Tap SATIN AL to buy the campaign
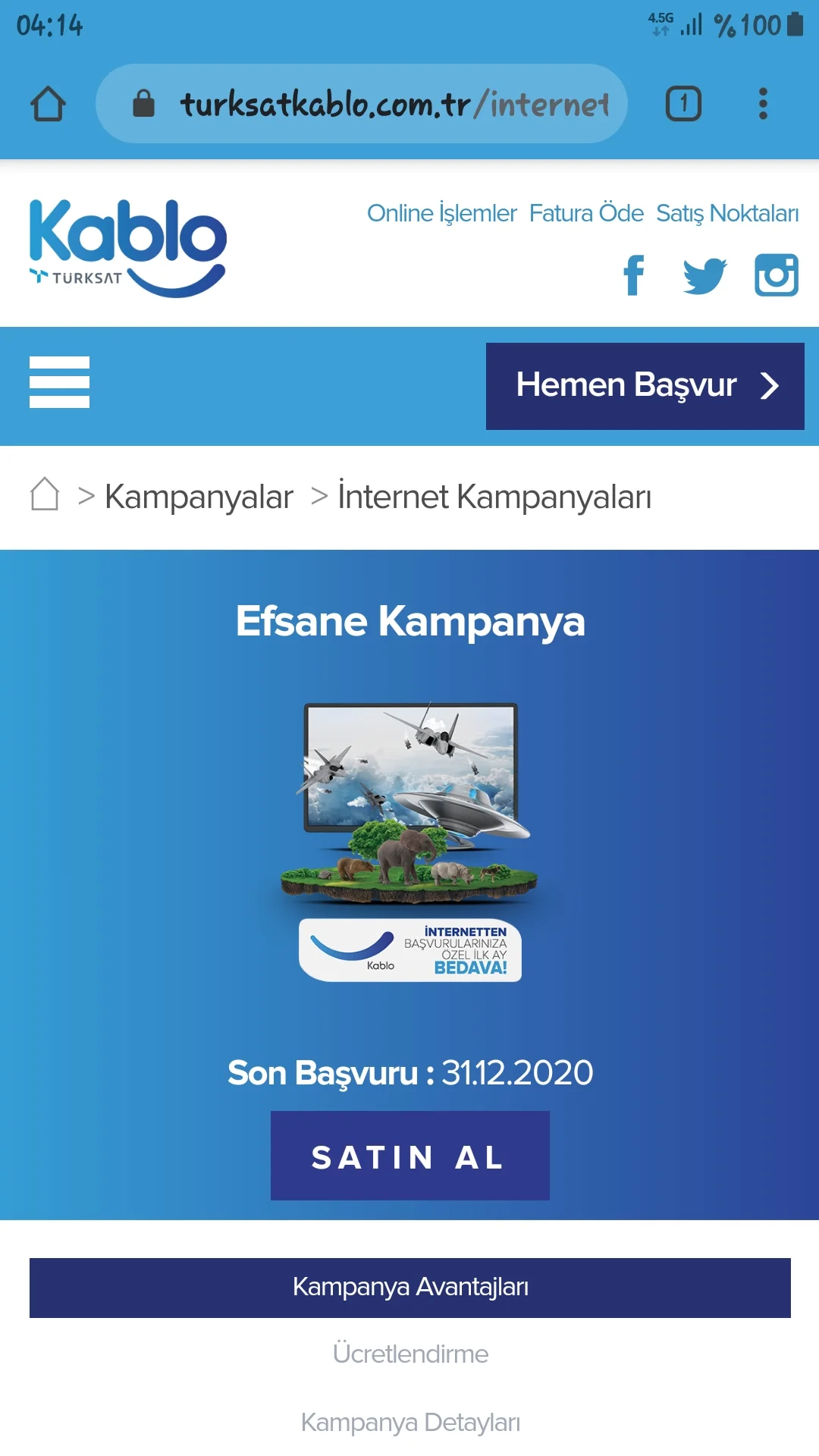 [x=409, y=1156]
